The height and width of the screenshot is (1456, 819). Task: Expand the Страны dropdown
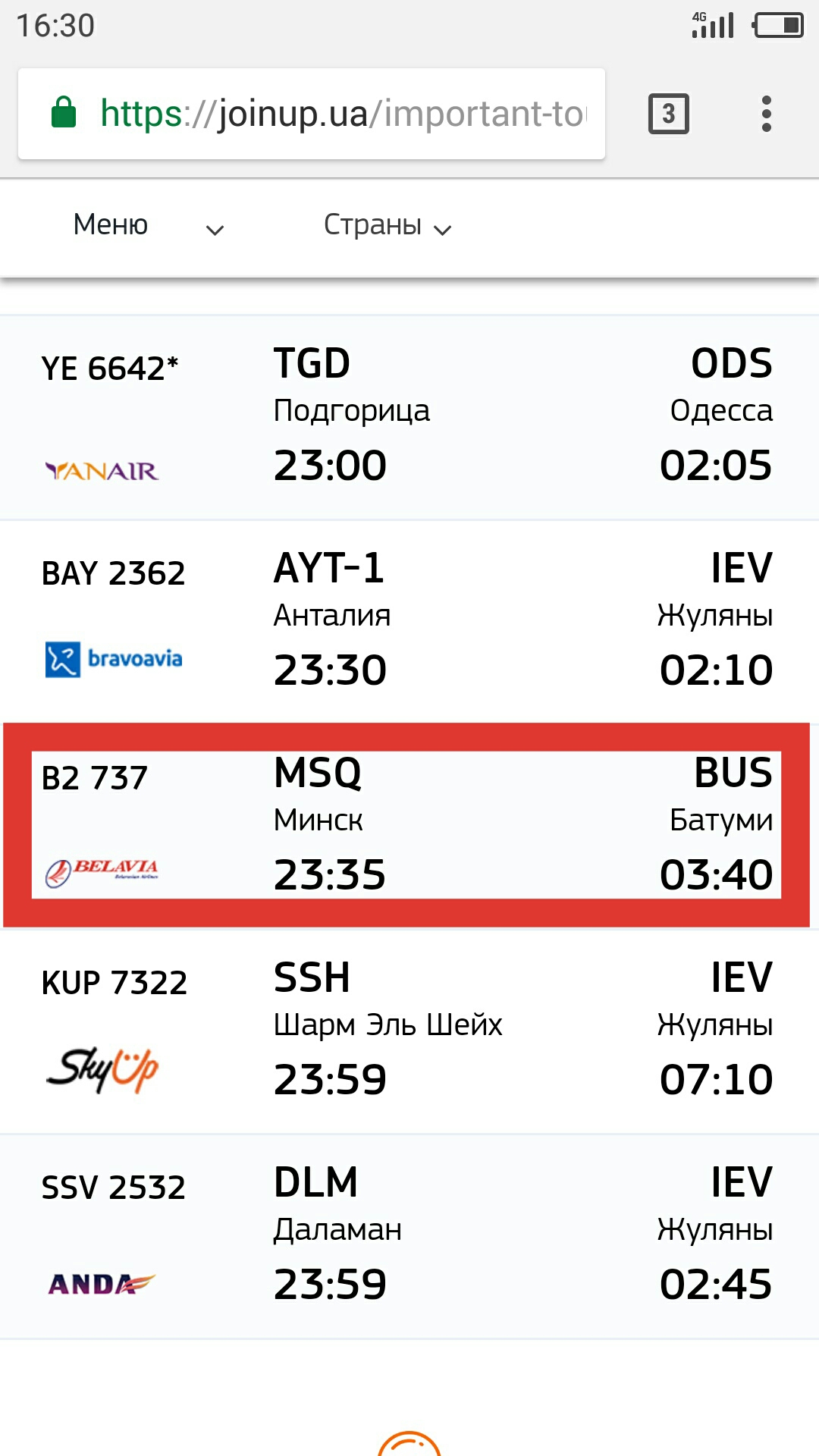pos(387,225)
